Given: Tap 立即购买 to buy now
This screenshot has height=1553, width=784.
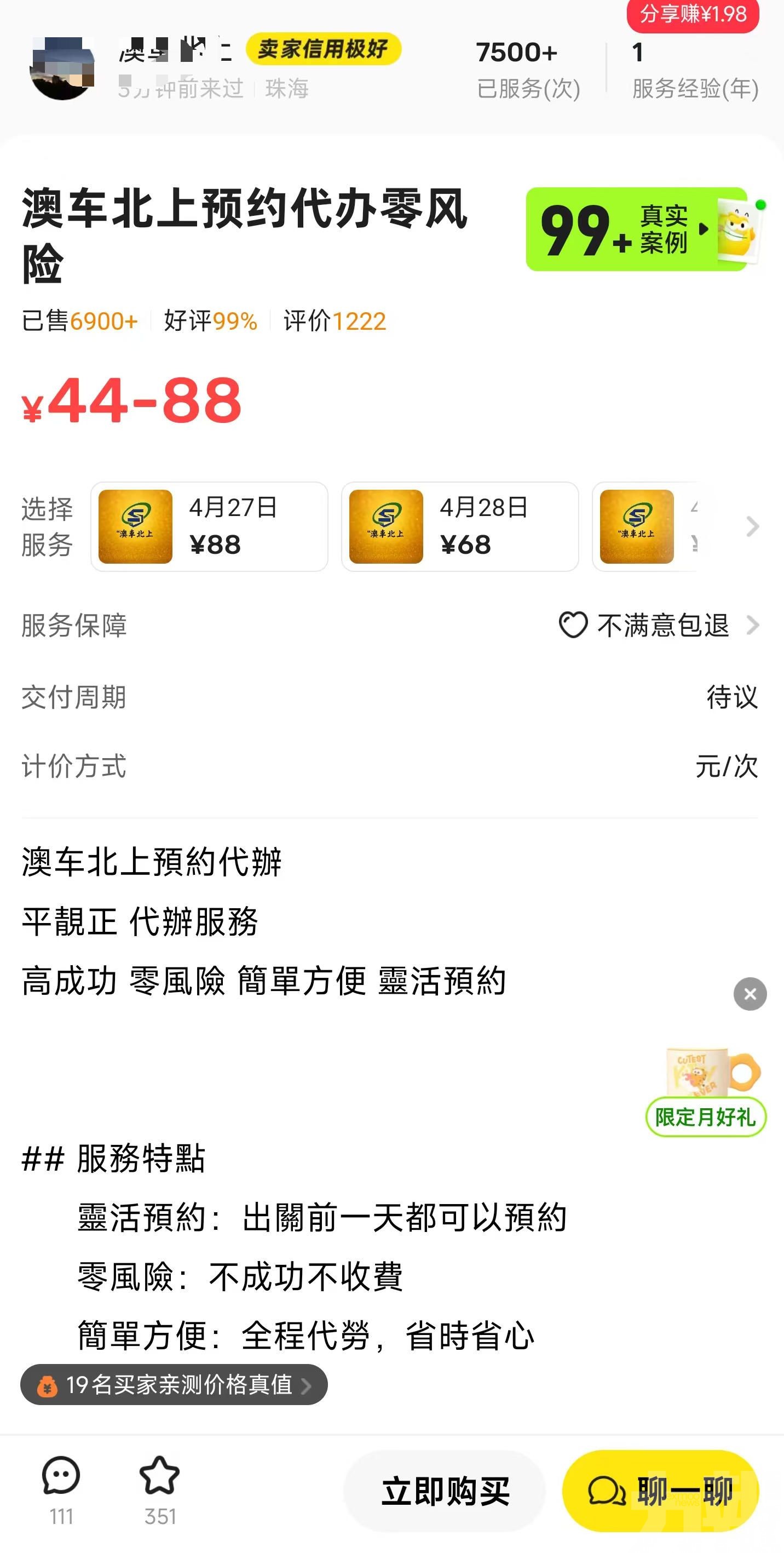Looking at the screenshot, I should (x=445, y=1492).
